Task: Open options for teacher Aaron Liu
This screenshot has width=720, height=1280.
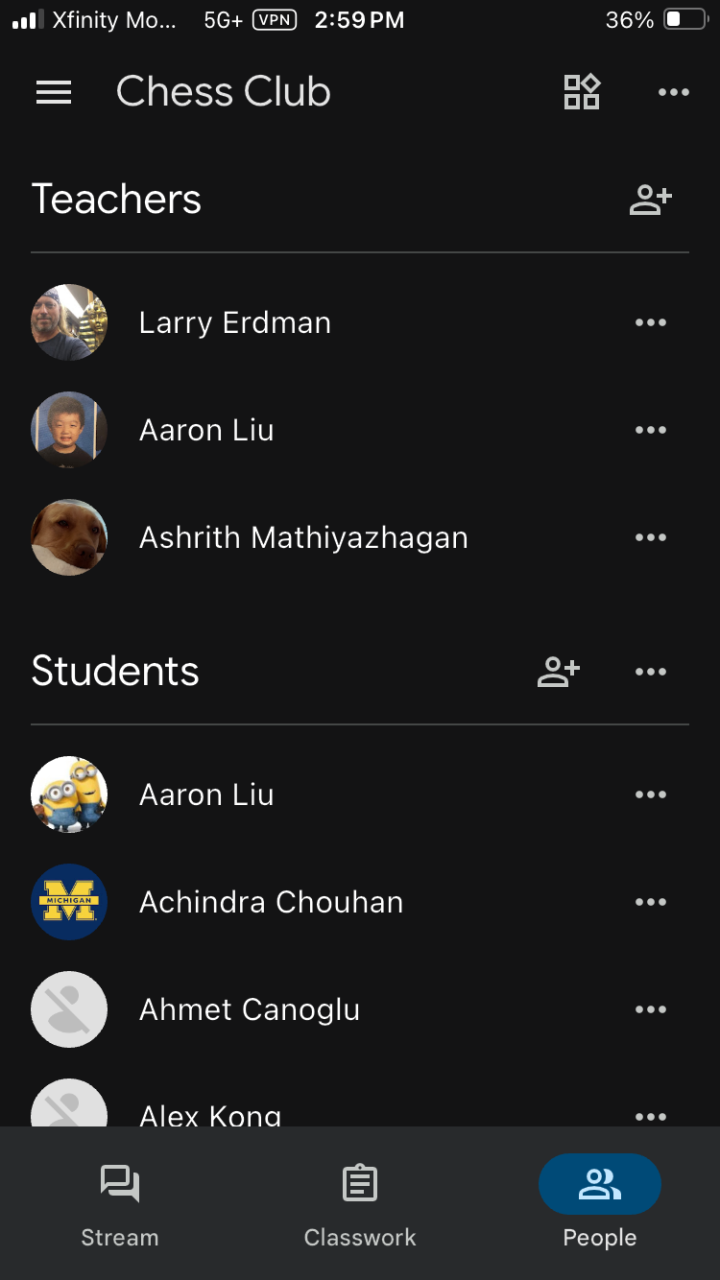Action: [x=650, y=430]
